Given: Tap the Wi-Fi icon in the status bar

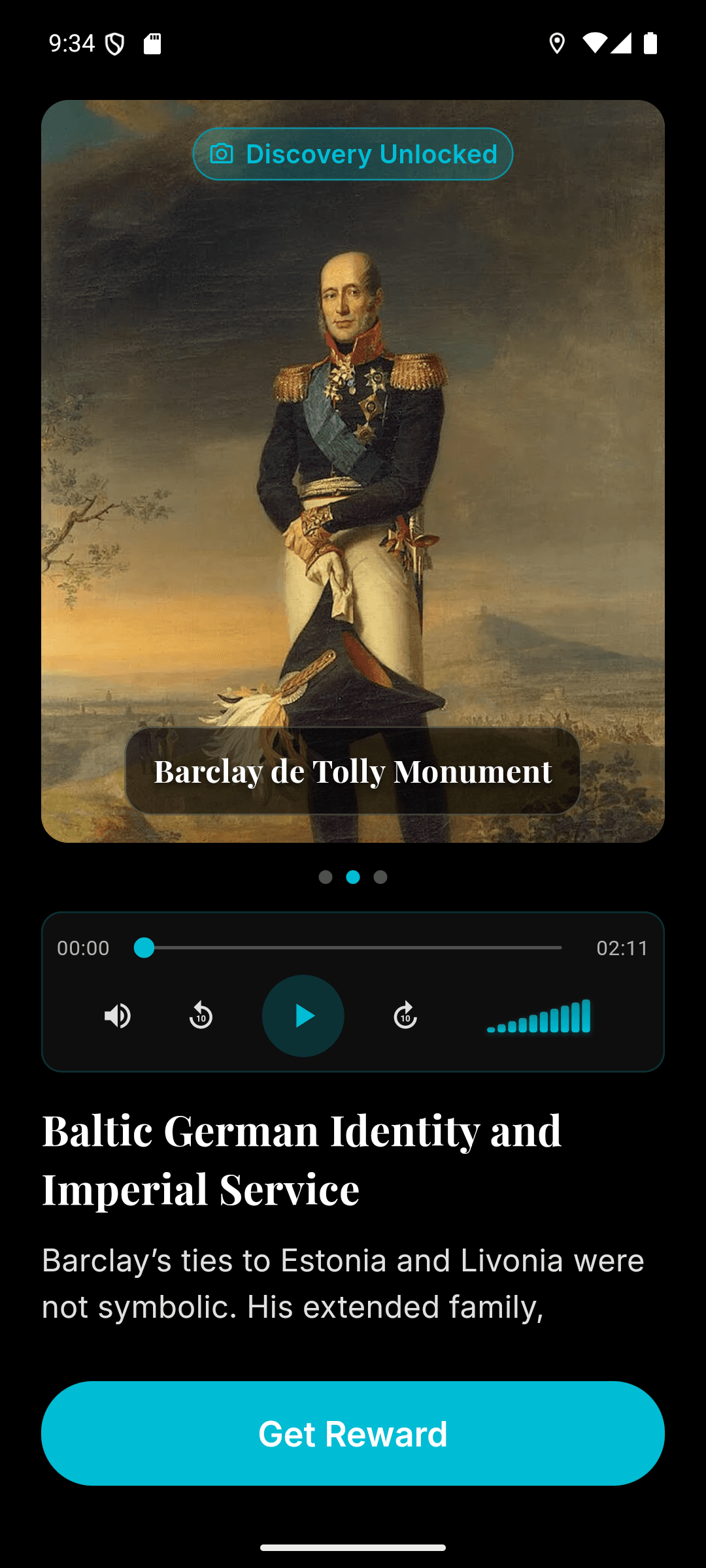Looking at the screenshot, I should coord(597,44).
